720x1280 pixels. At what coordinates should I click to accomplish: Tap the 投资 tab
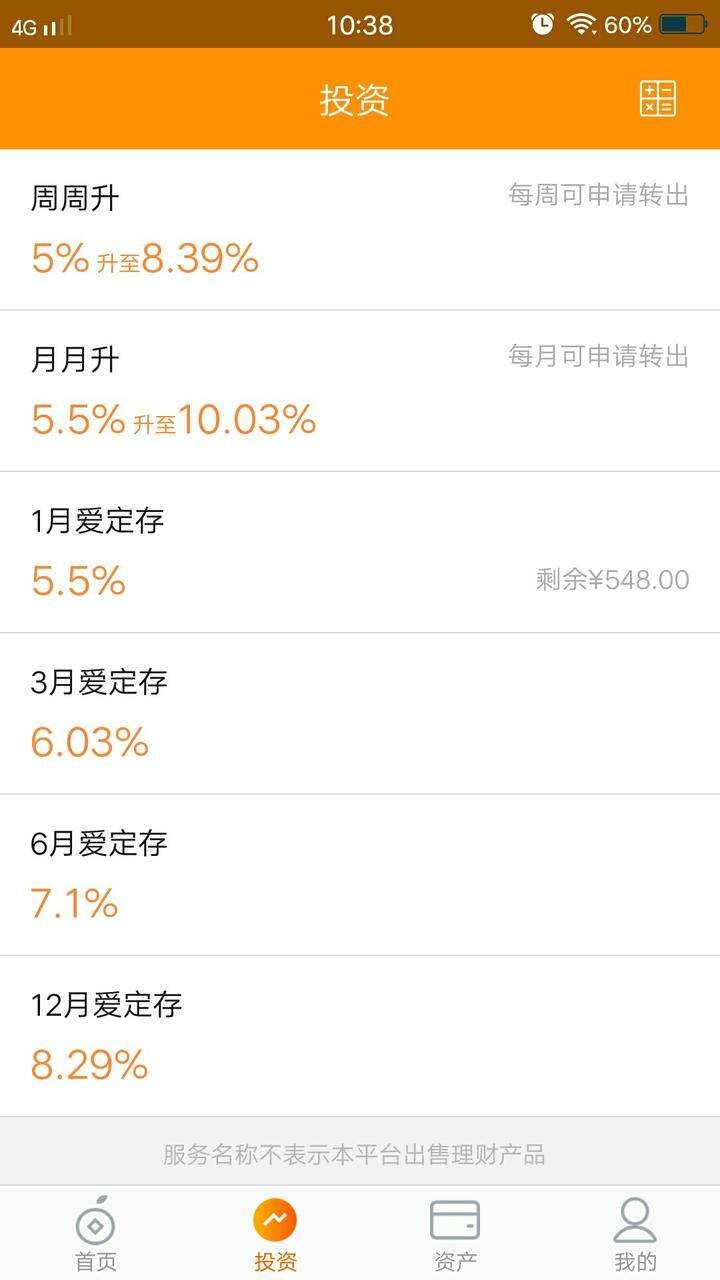pos(275,1233)
